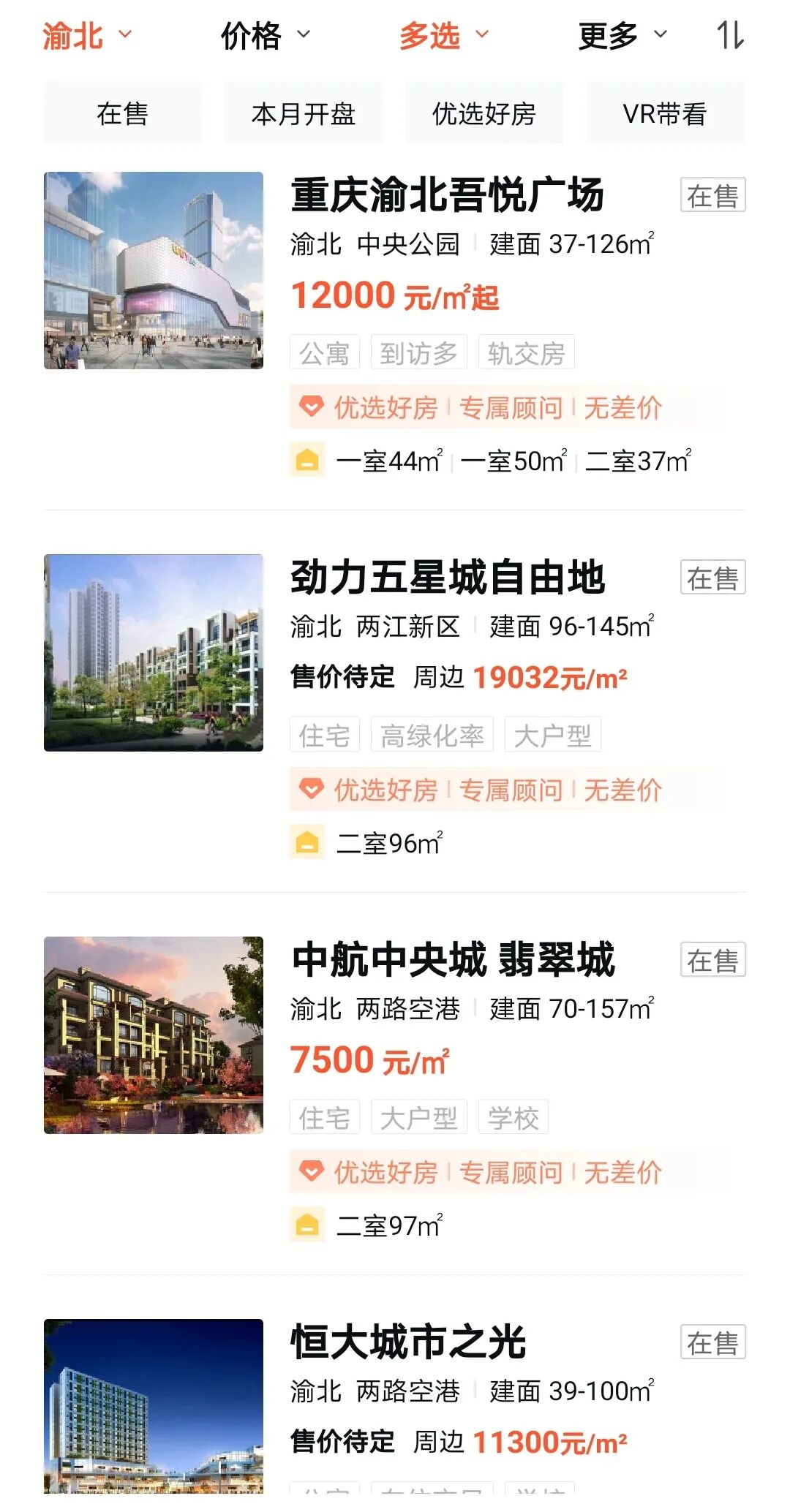This screenshot has height=1512, width=790.
Task: Select the VR带看 filter chip
Action: point(665,113)
